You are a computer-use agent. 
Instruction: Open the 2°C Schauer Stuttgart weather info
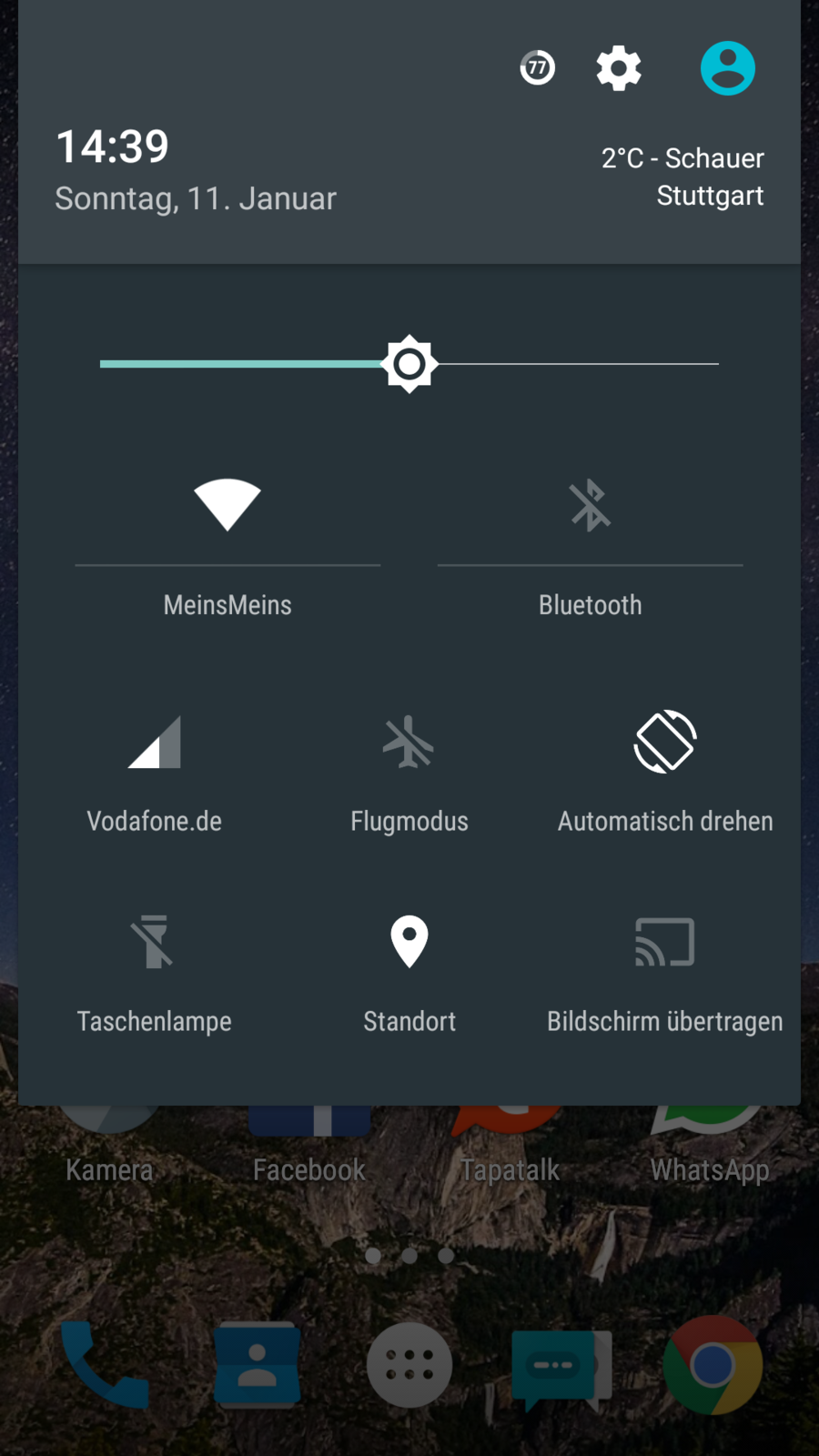(x=682, y=177)
